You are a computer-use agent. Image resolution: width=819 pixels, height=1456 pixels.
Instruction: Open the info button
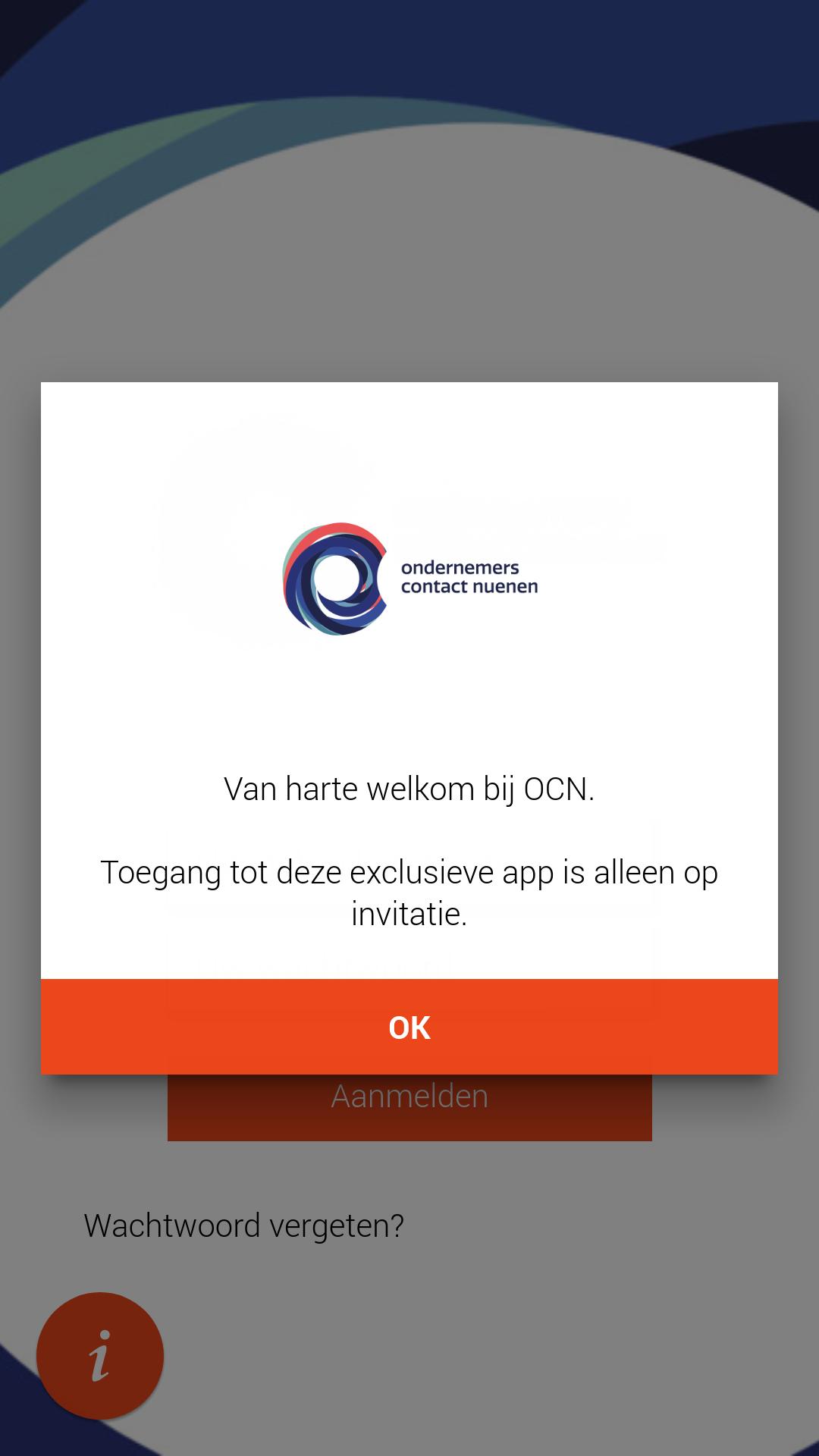pos(100,1355)
